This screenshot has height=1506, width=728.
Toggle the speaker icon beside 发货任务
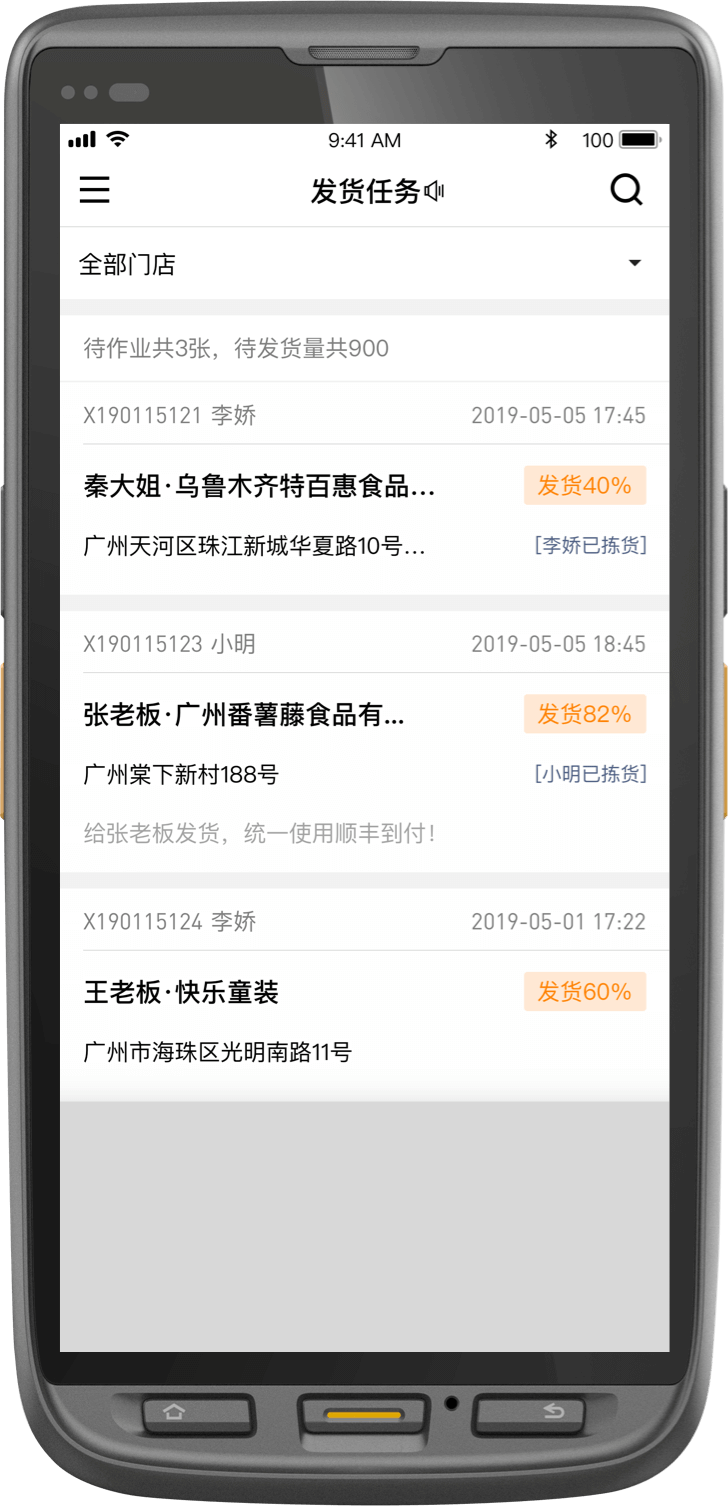click(x=434, y=191)
